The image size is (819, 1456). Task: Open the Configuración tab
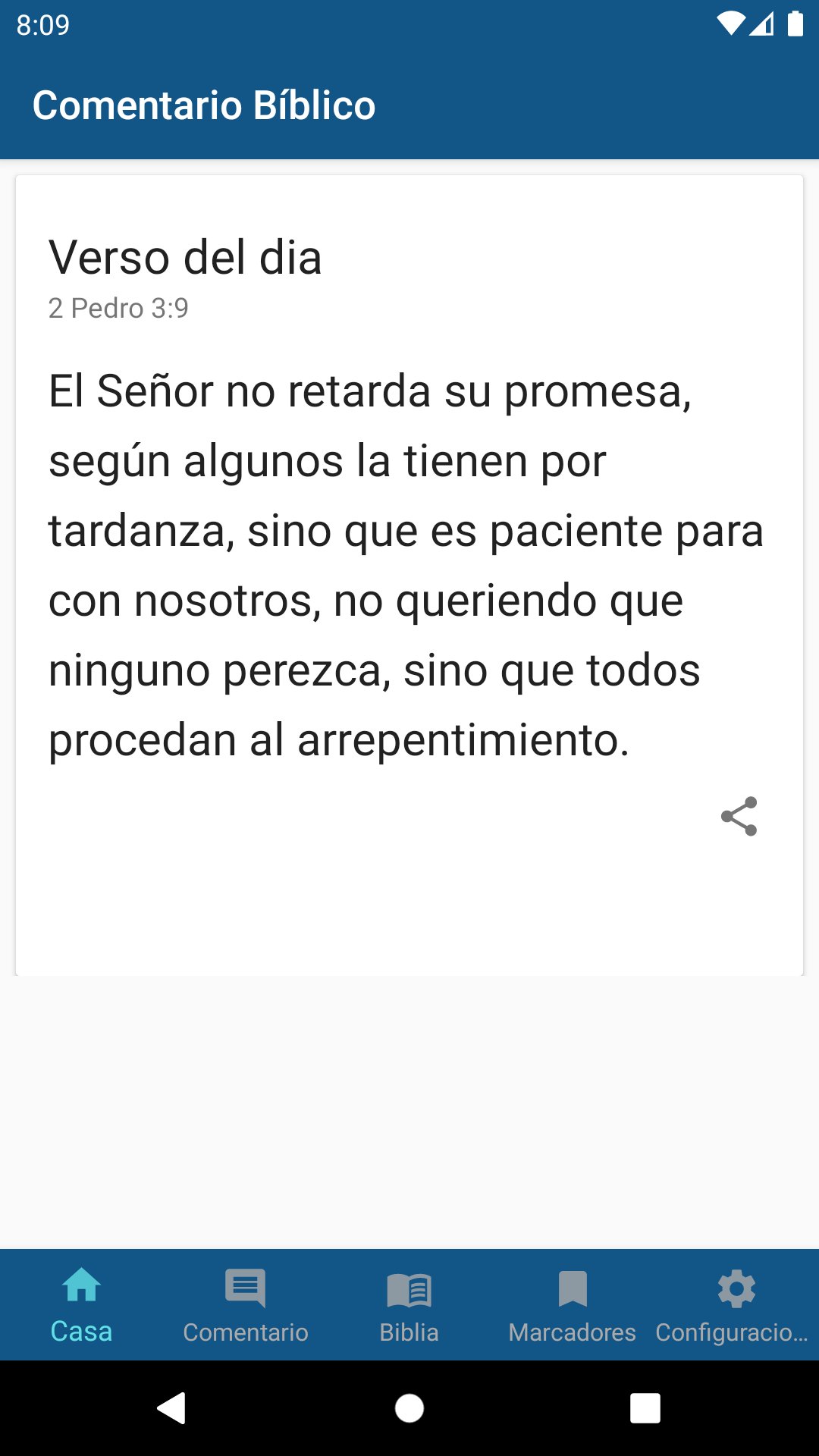pyautogui.click(x=737, y=1305)
